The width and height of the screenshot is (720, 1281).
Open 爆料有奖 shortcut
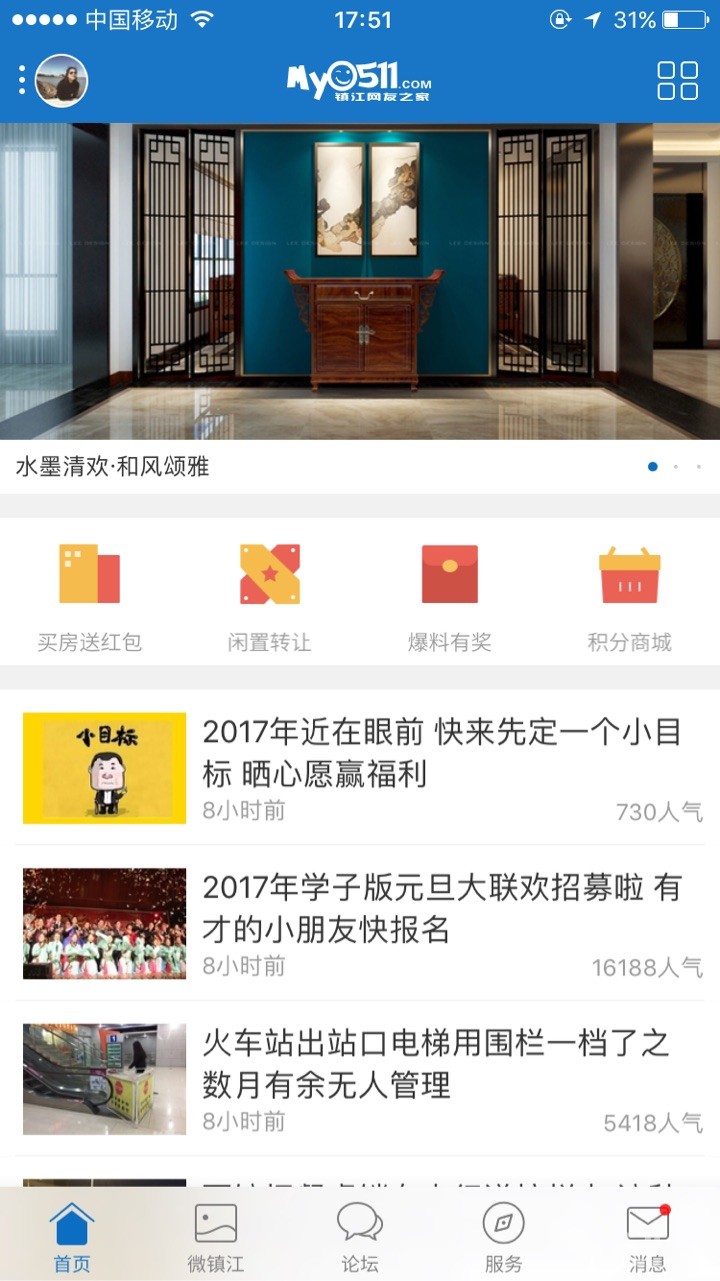450,596
